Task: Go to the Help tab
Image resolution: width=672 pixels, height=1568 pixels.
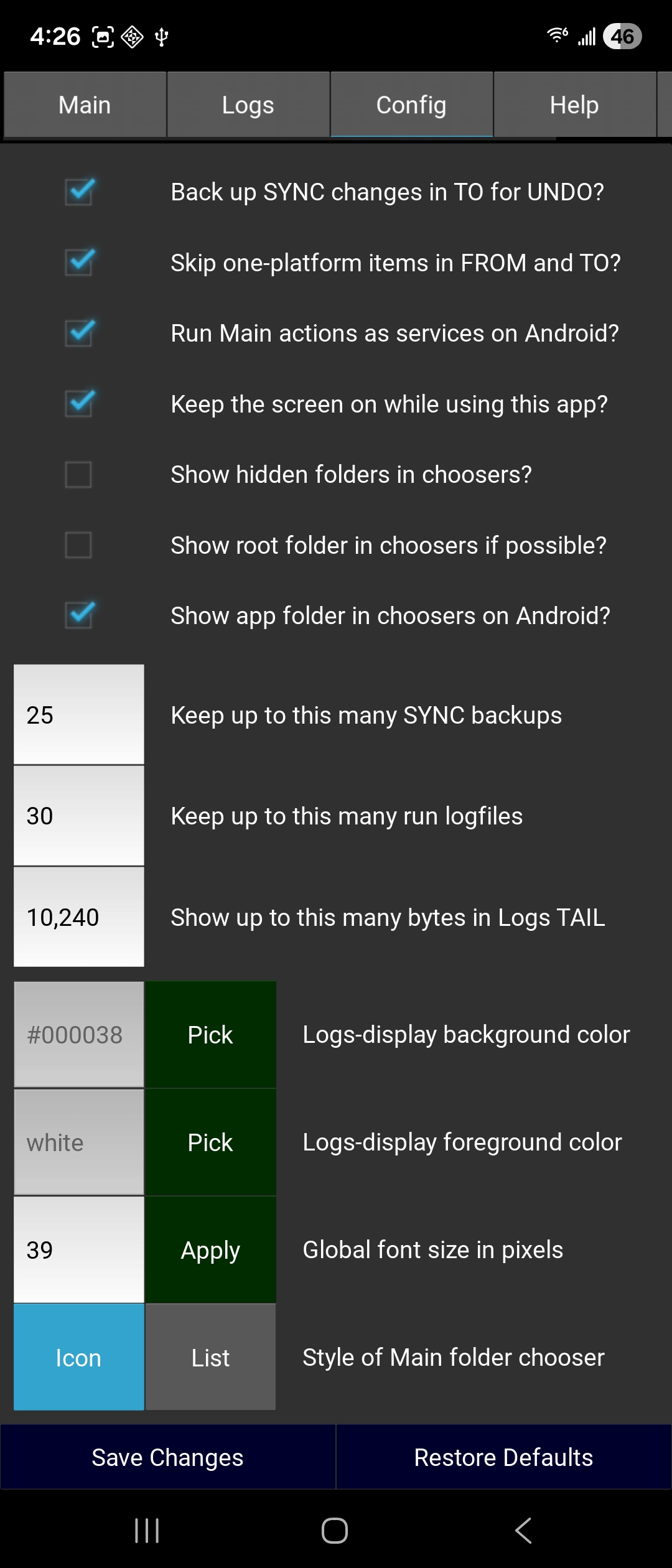Action: (x=574, y=105)
